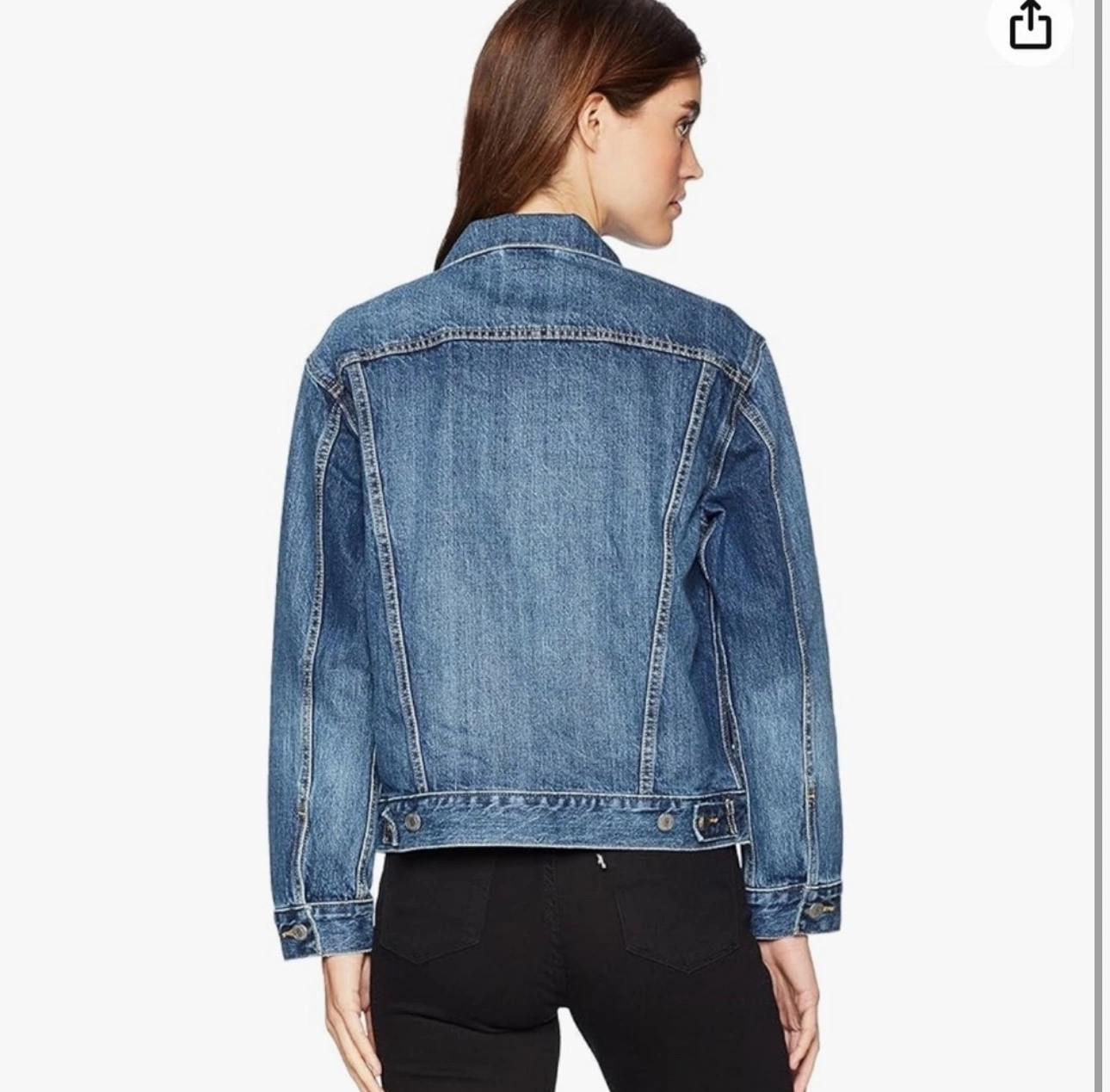Share this product image

(1030, 26)
